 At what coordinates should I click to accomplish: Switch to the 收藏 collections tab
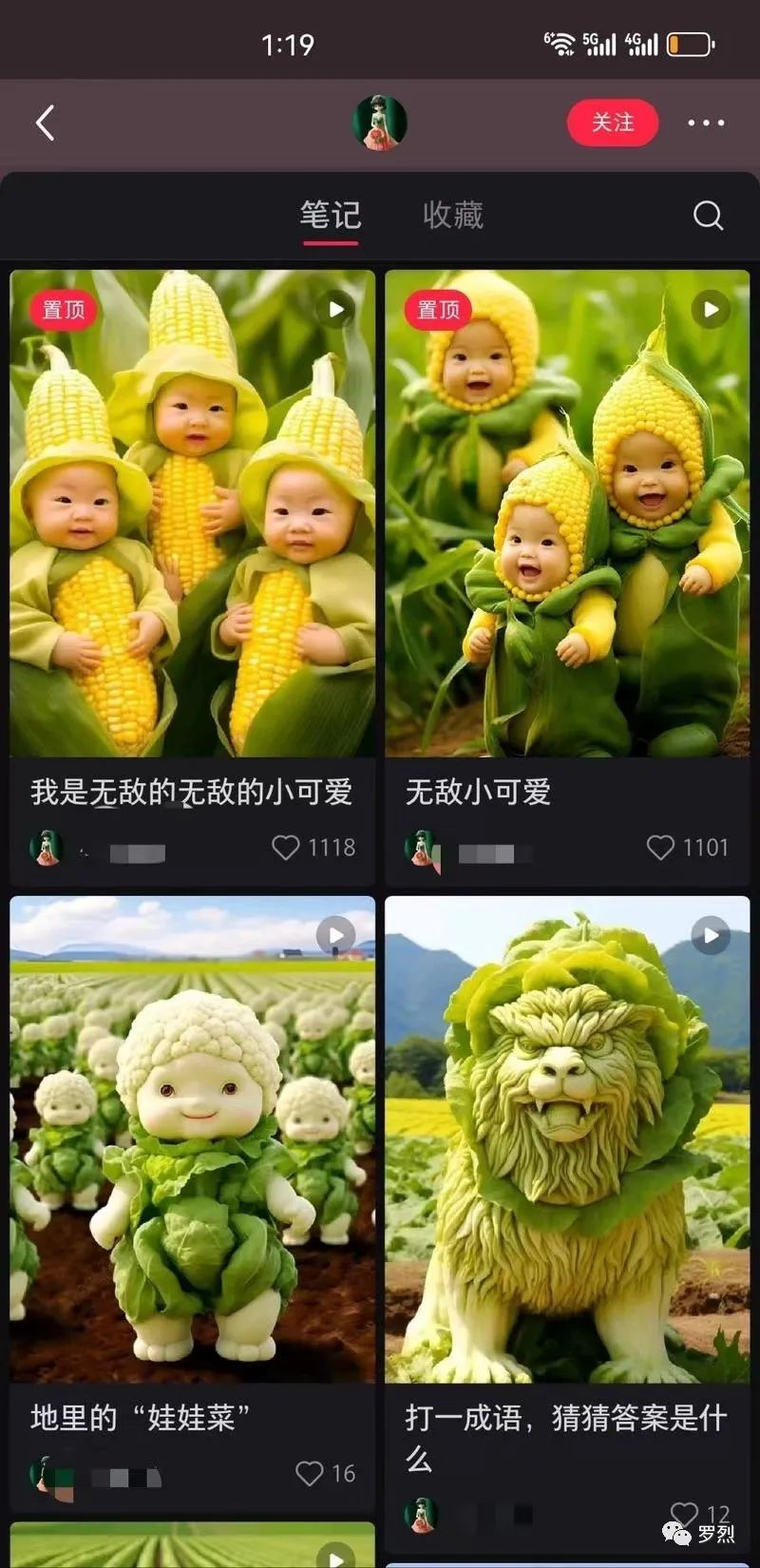pyautogui.click(x=453, y=216)
